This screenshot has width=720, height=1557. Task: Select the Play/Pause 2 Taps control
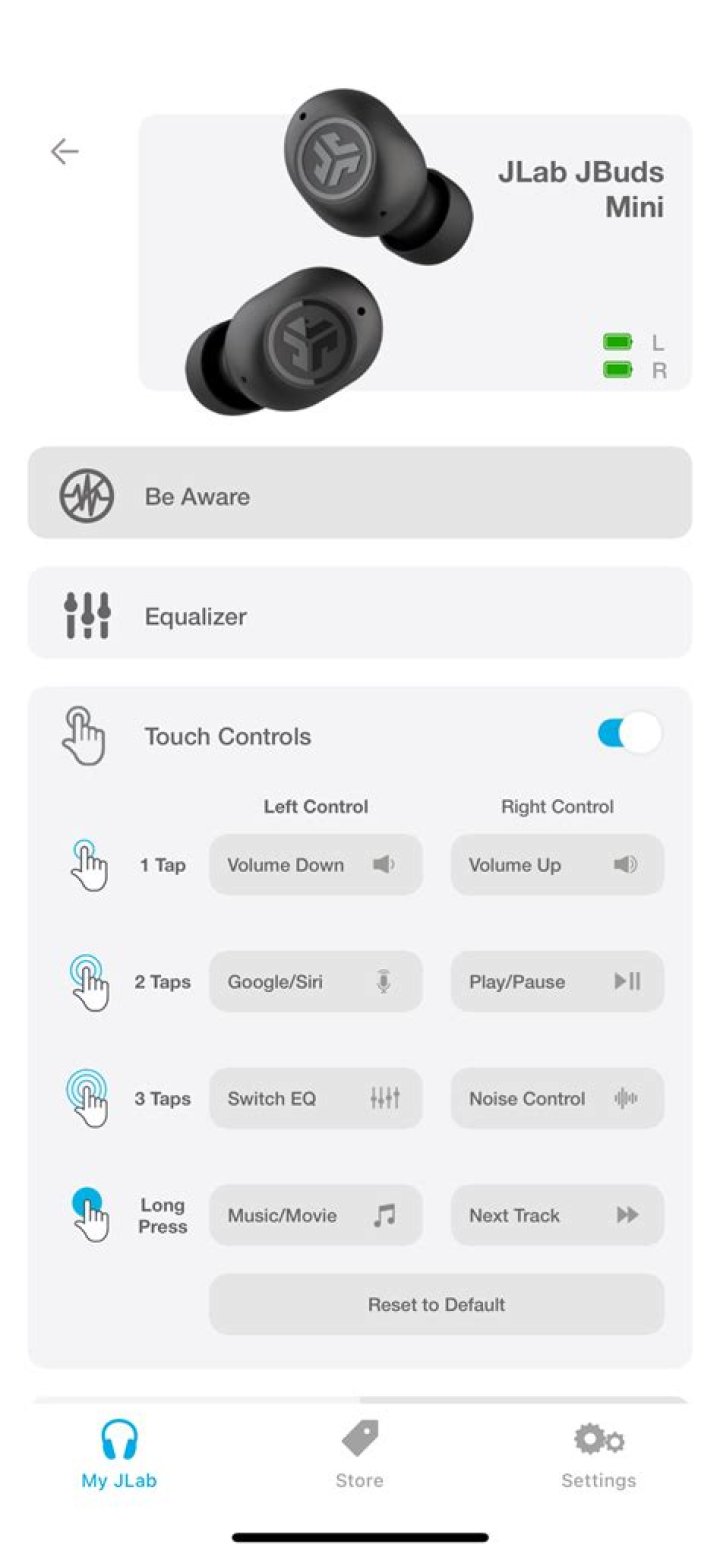pos(557,982)
